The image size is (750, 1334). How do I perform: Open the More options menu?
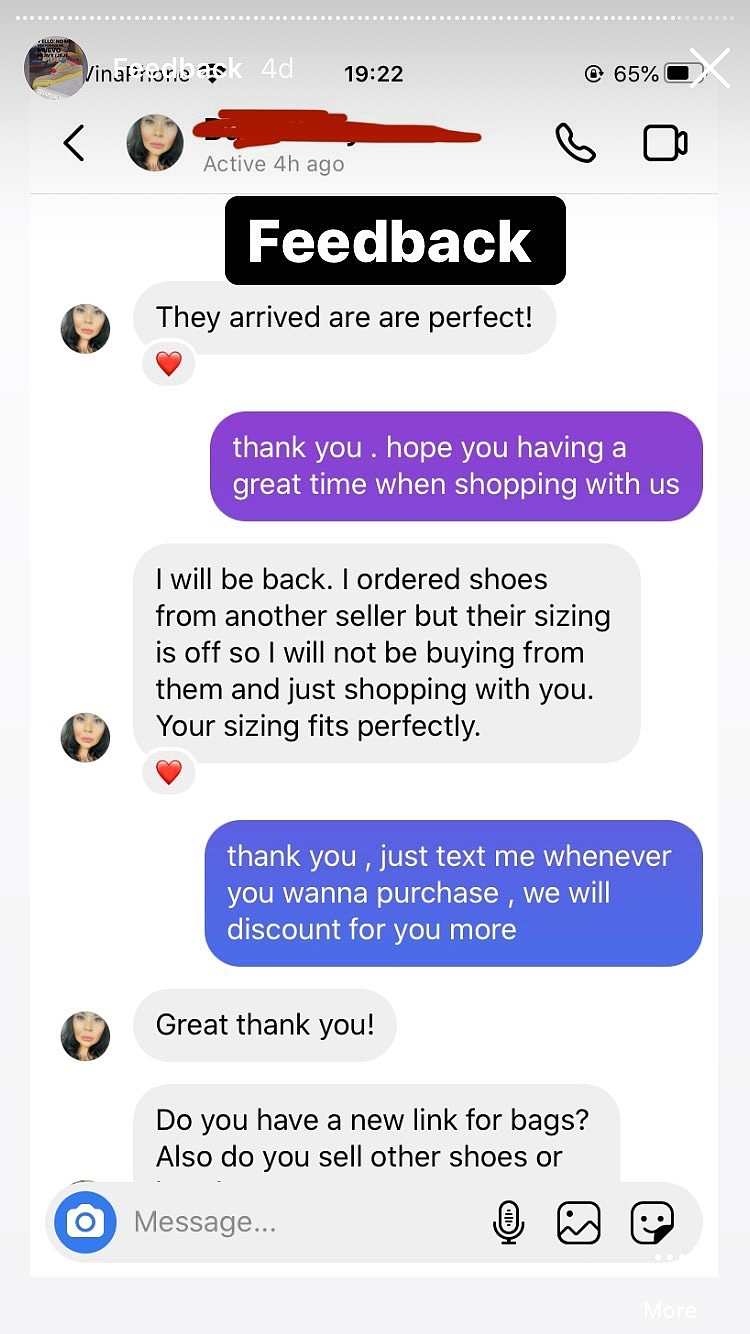669,1309
